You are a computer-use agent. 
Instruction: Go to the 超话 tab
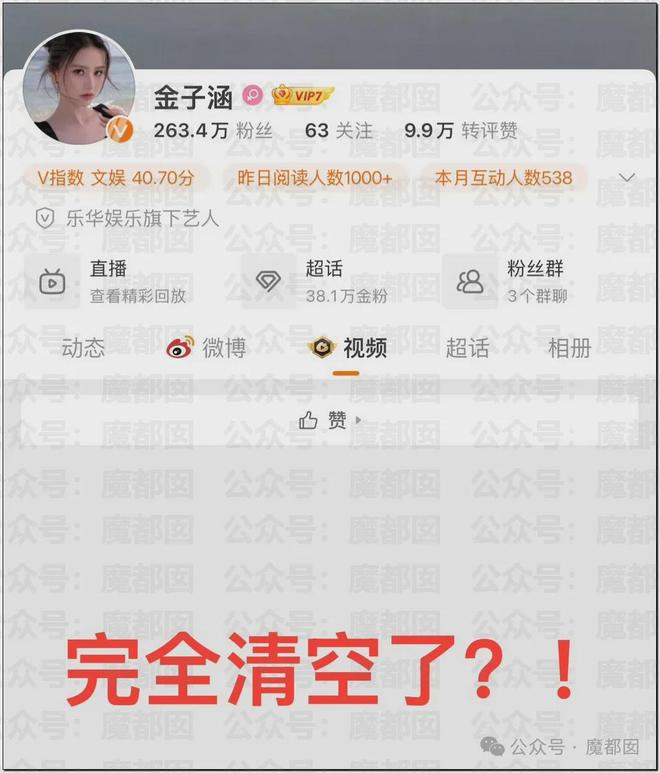[x=467, y=347]
